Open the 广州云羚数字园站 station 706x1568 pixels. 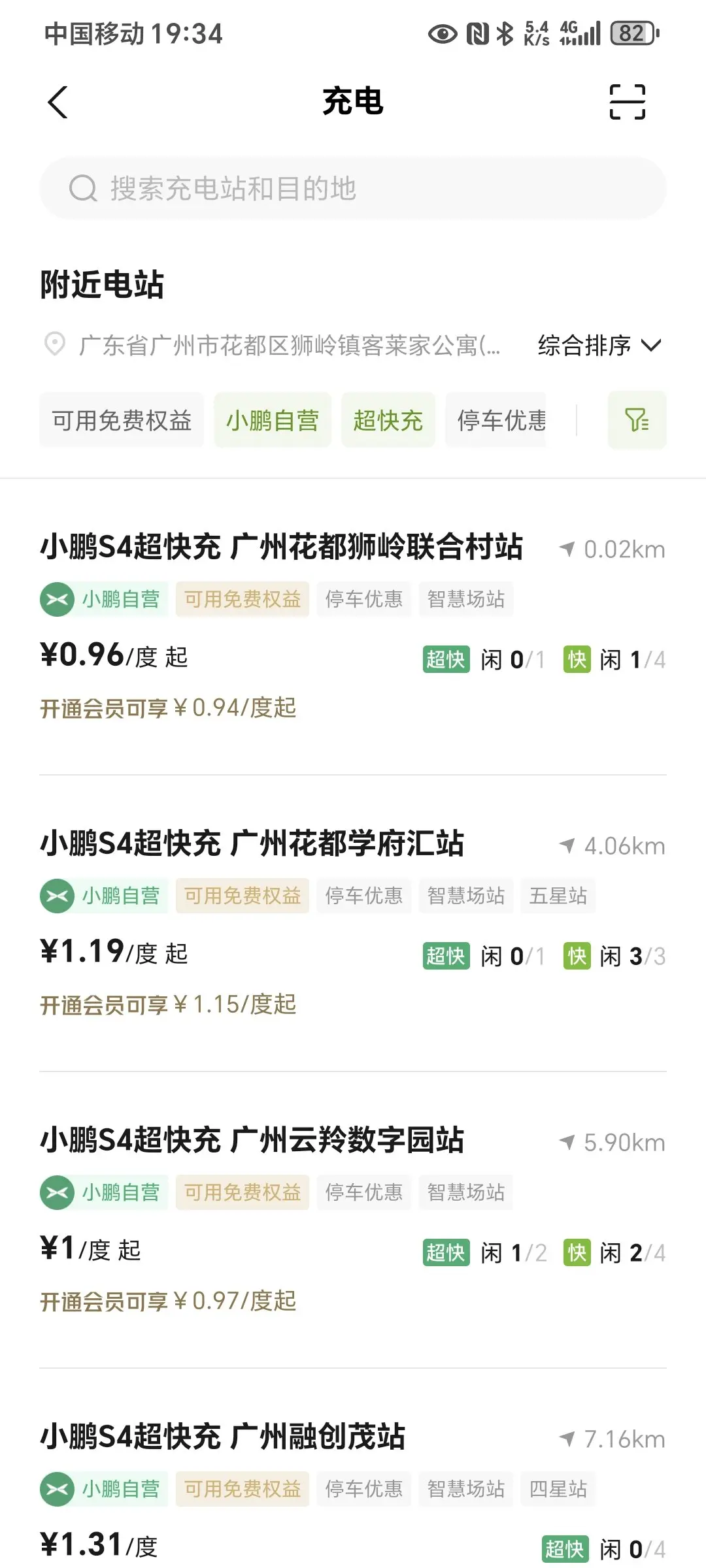tap(252, 1140)
